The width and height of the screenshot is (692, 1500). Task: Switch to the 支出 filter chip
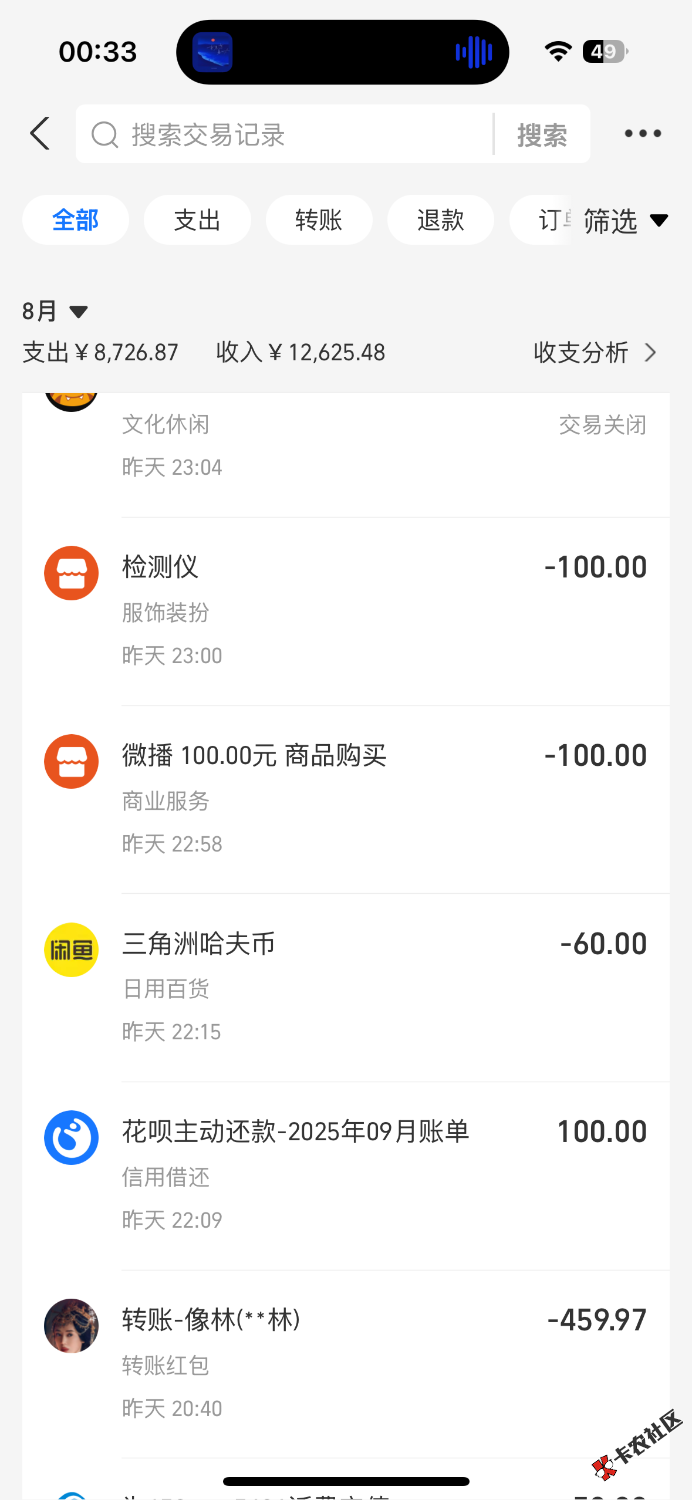(197, 220)
